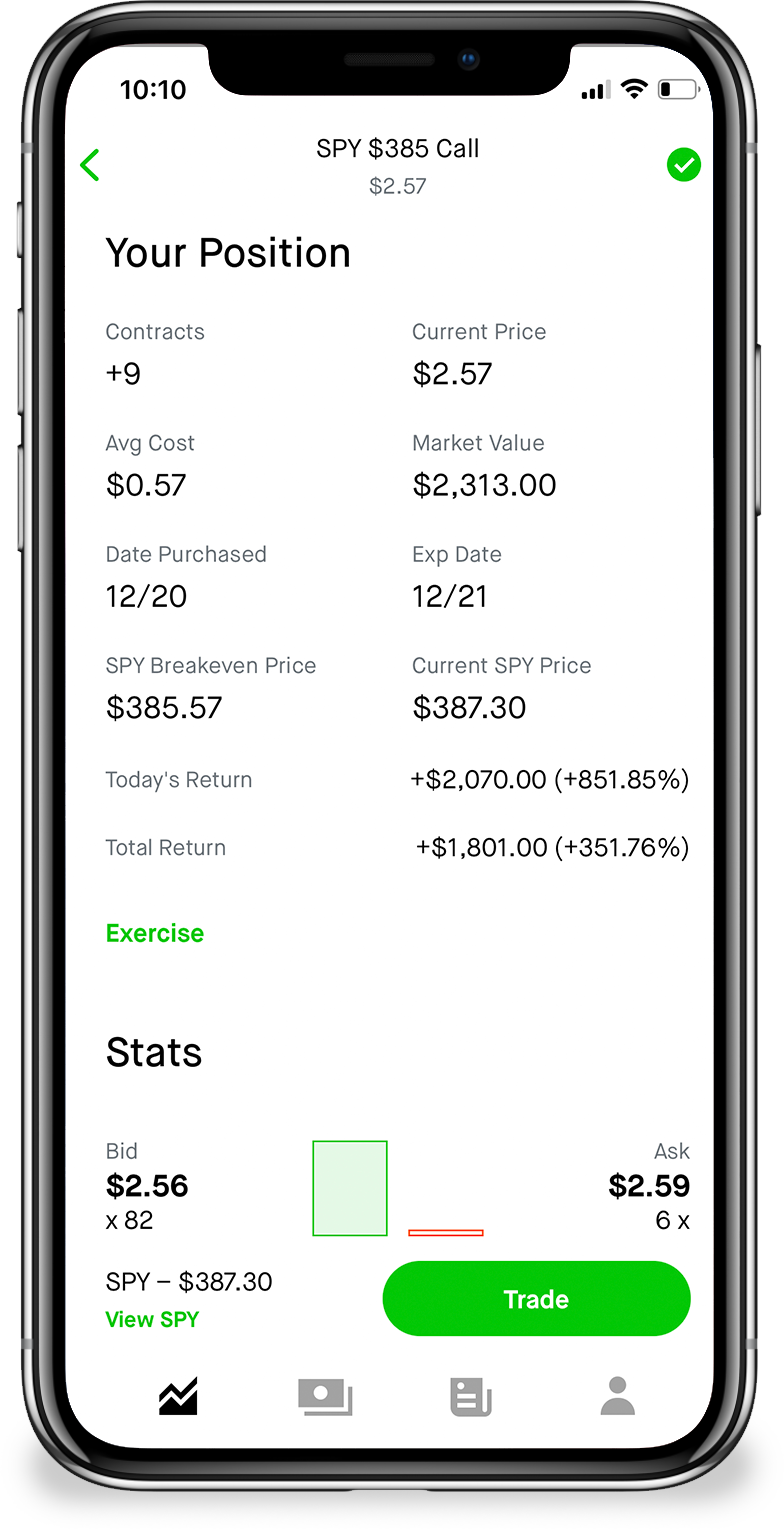
Task: Open the cash tab
Action: pyautogui.click(x=325, y=1396)
